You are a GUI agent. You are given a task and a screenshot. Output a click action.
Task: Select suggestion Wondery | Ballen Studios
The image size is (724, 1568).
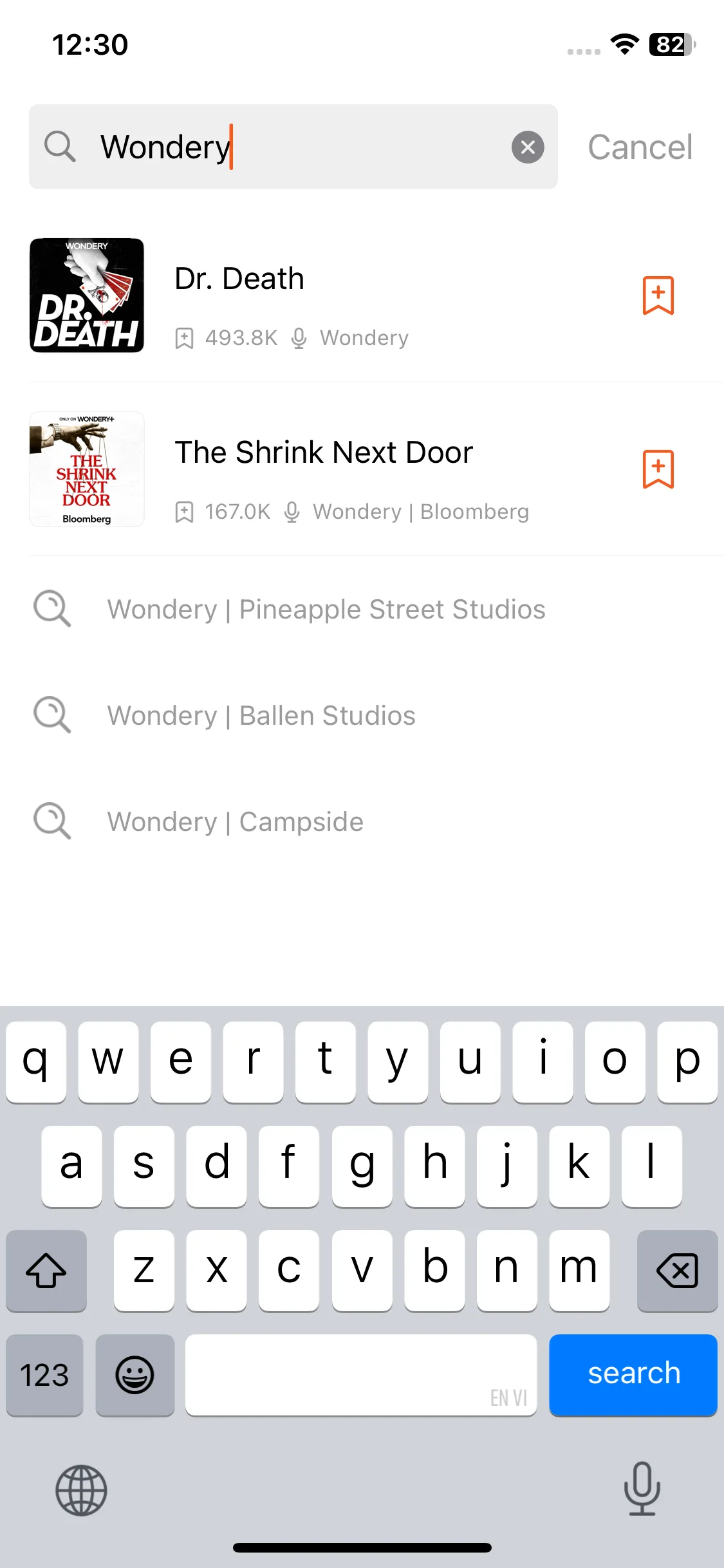pos(261,716)
